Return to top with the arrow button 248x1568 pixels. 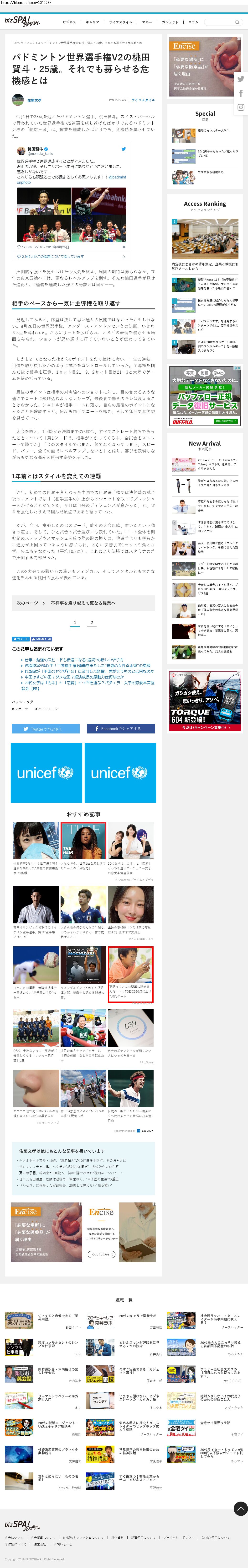pos(241,1508)
